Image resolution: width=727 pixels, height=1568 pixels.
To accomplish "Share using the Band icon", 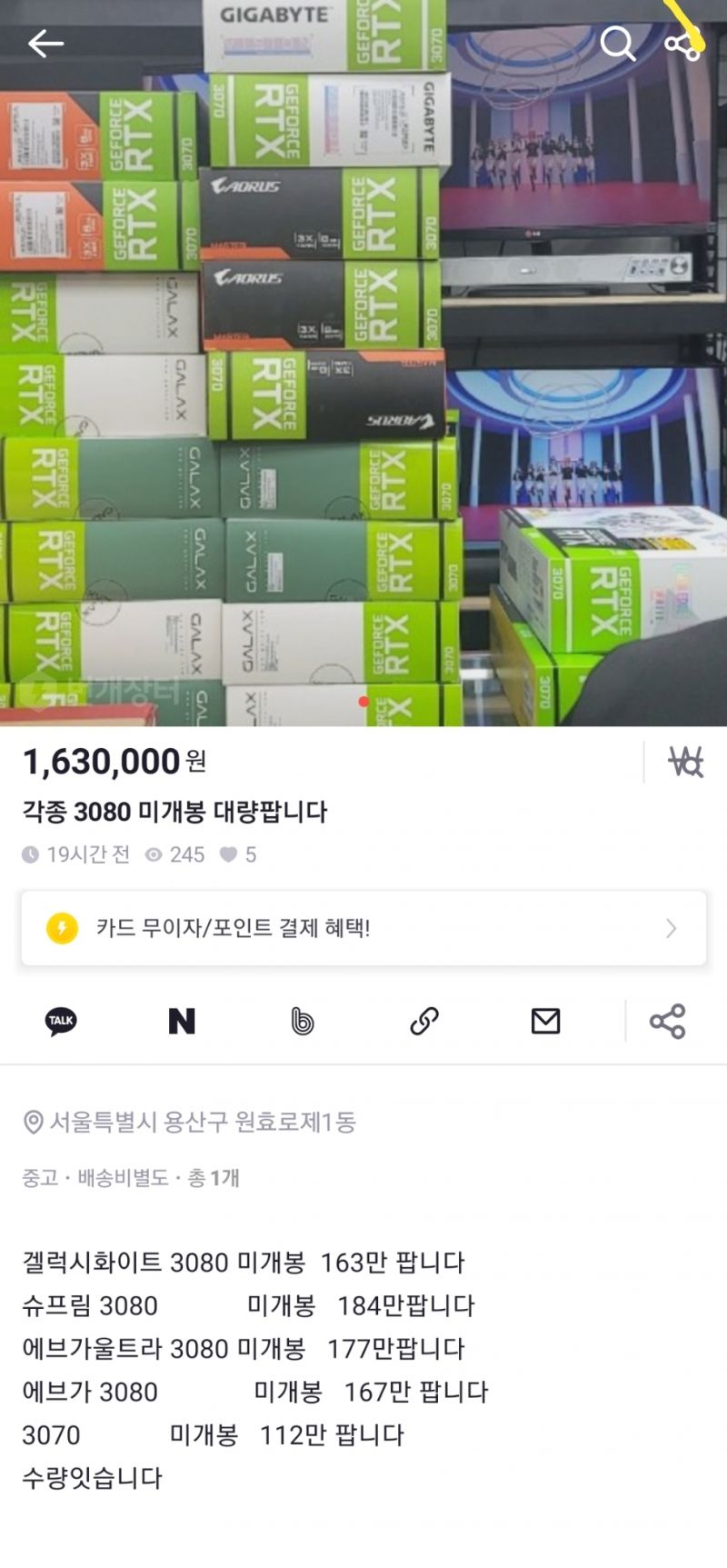I will (x=303, y=1021).
